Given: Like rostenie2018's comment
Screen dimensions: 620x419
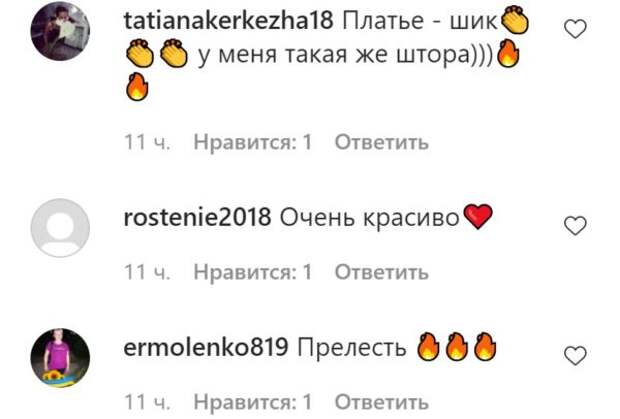Looking at the screenshot, I should pos(575,226).
